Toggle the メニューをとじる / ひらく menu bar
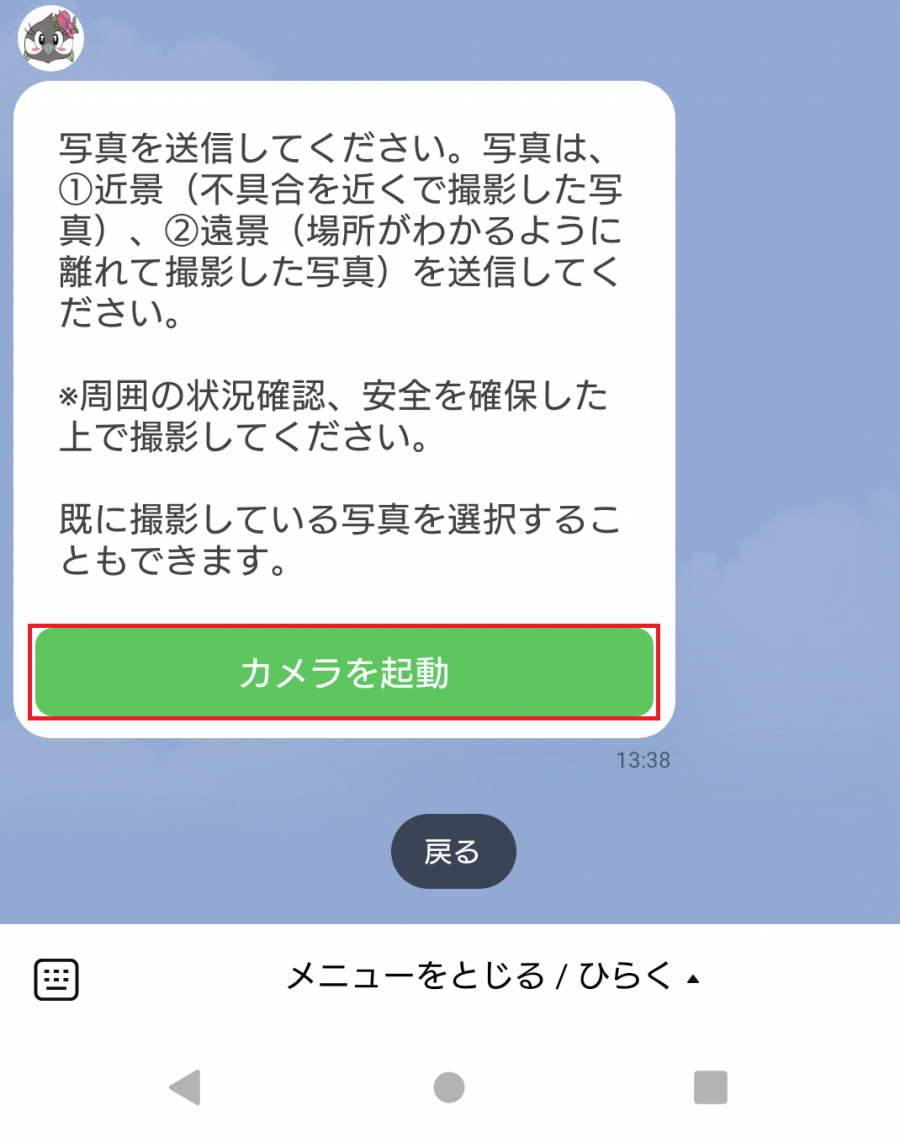900x1143 pixels. tap(494, 976)
